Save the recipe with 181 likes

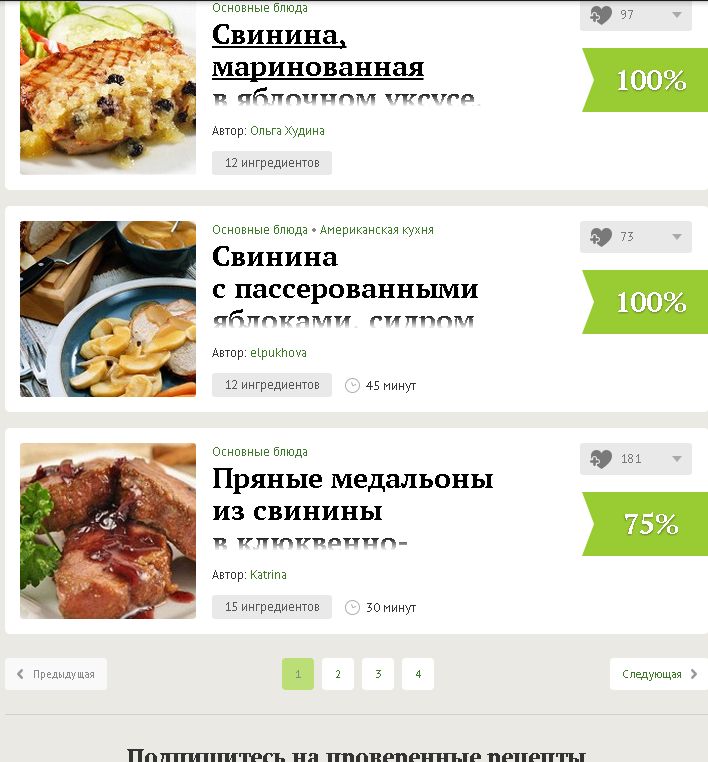pyautogui.click(x=601, y=459)
